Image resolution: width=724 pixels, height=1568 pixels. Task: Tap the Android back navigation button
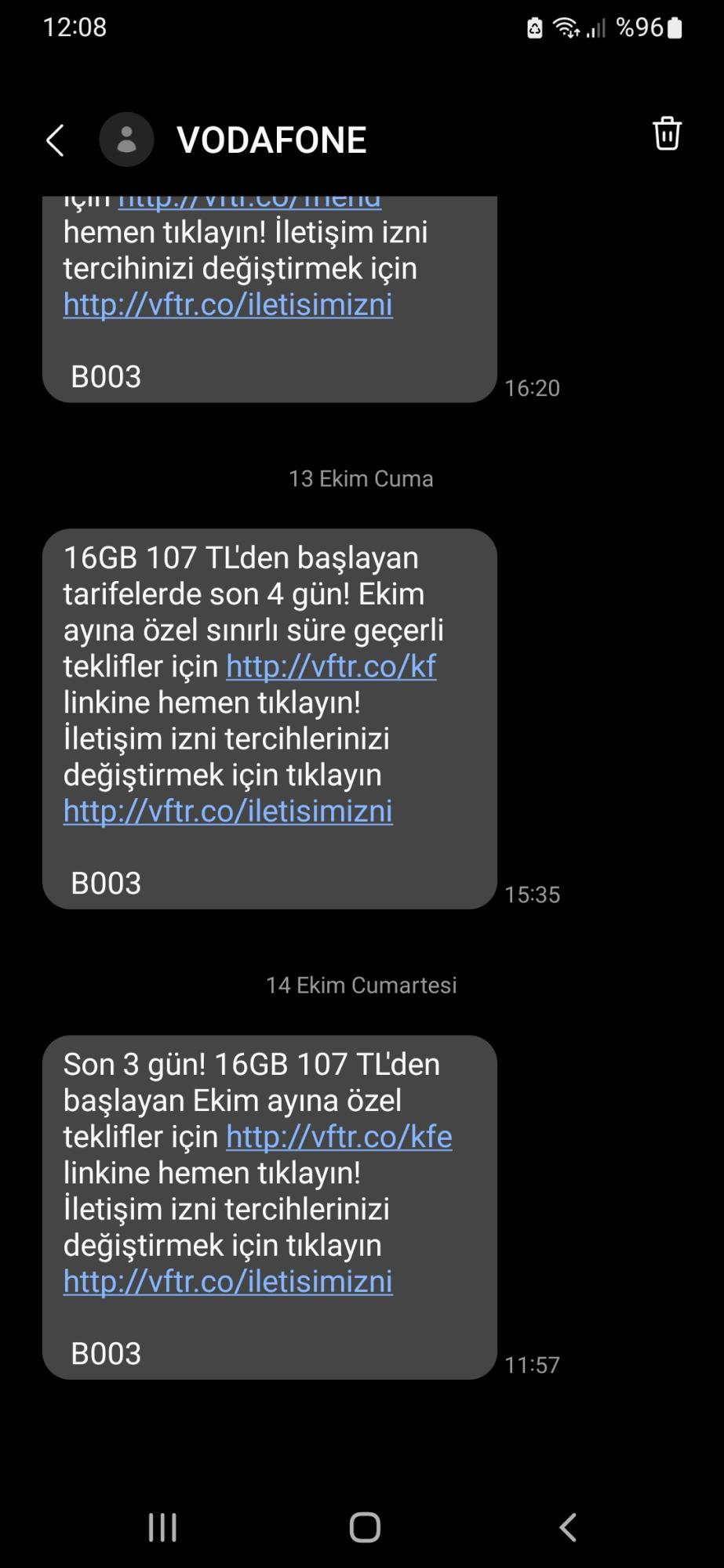[568, 1526]
